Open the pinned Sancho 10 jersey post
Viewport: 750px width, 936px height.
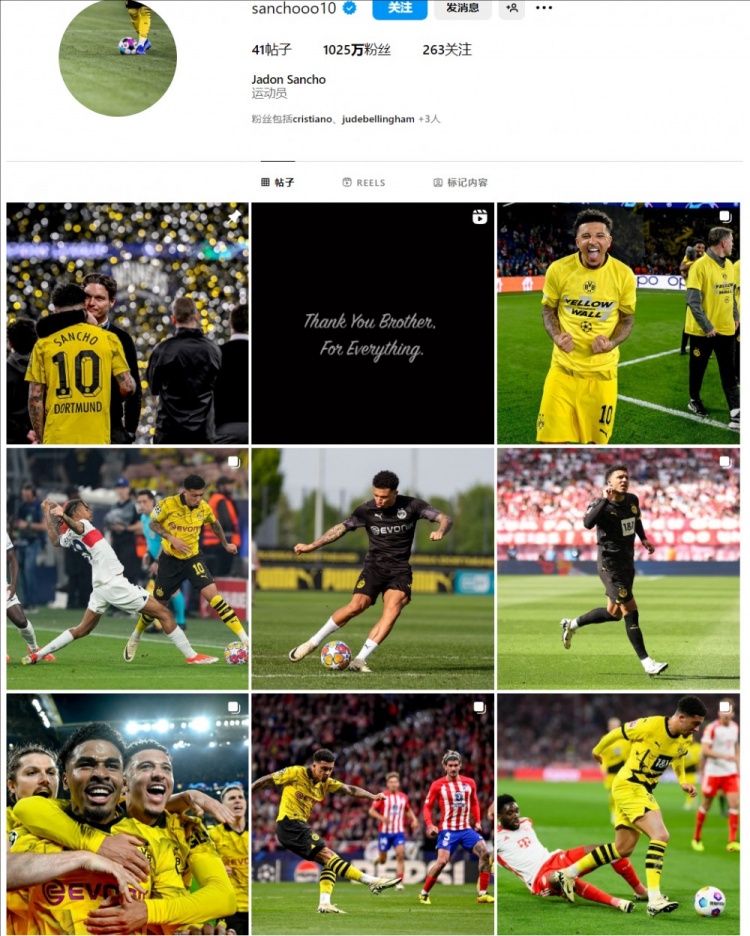click(x=127, y=324)
